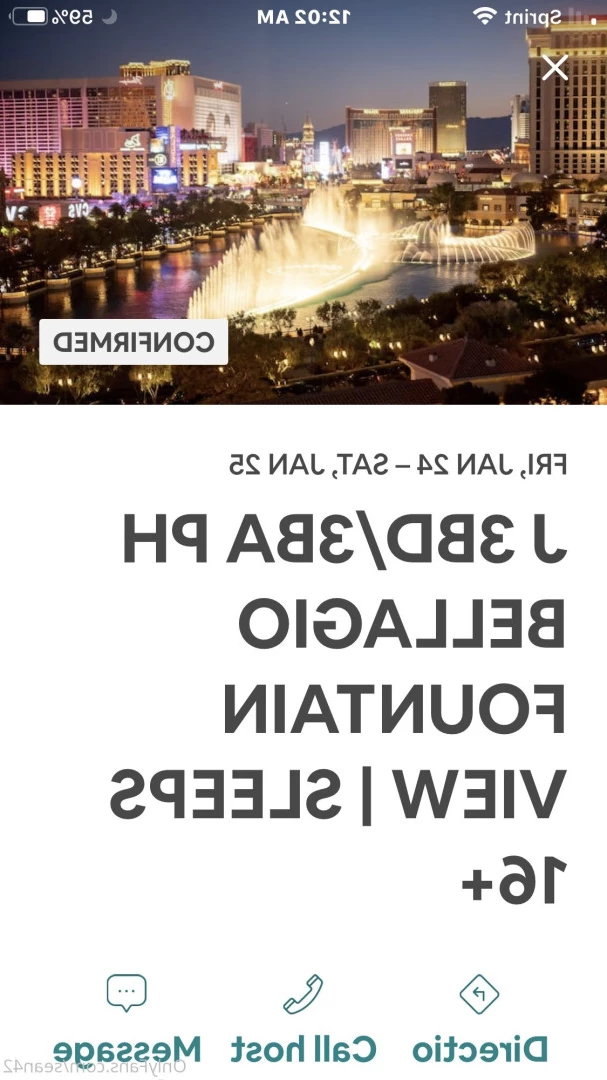The width and height of the screenshot is (607, 1080).
Task: Call the host by phone
Action: [x=303, y=1019]
